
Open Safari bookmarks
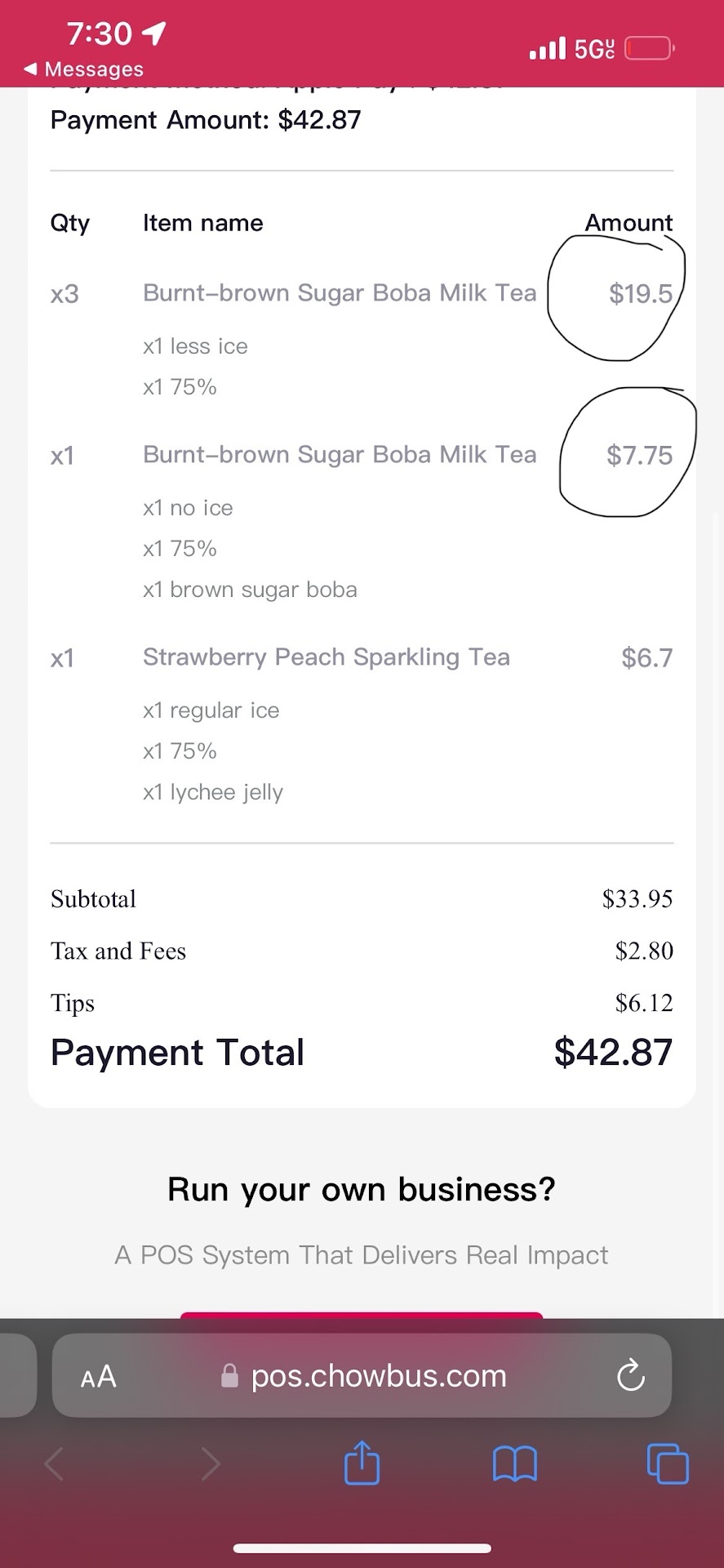click(515, 1463)
